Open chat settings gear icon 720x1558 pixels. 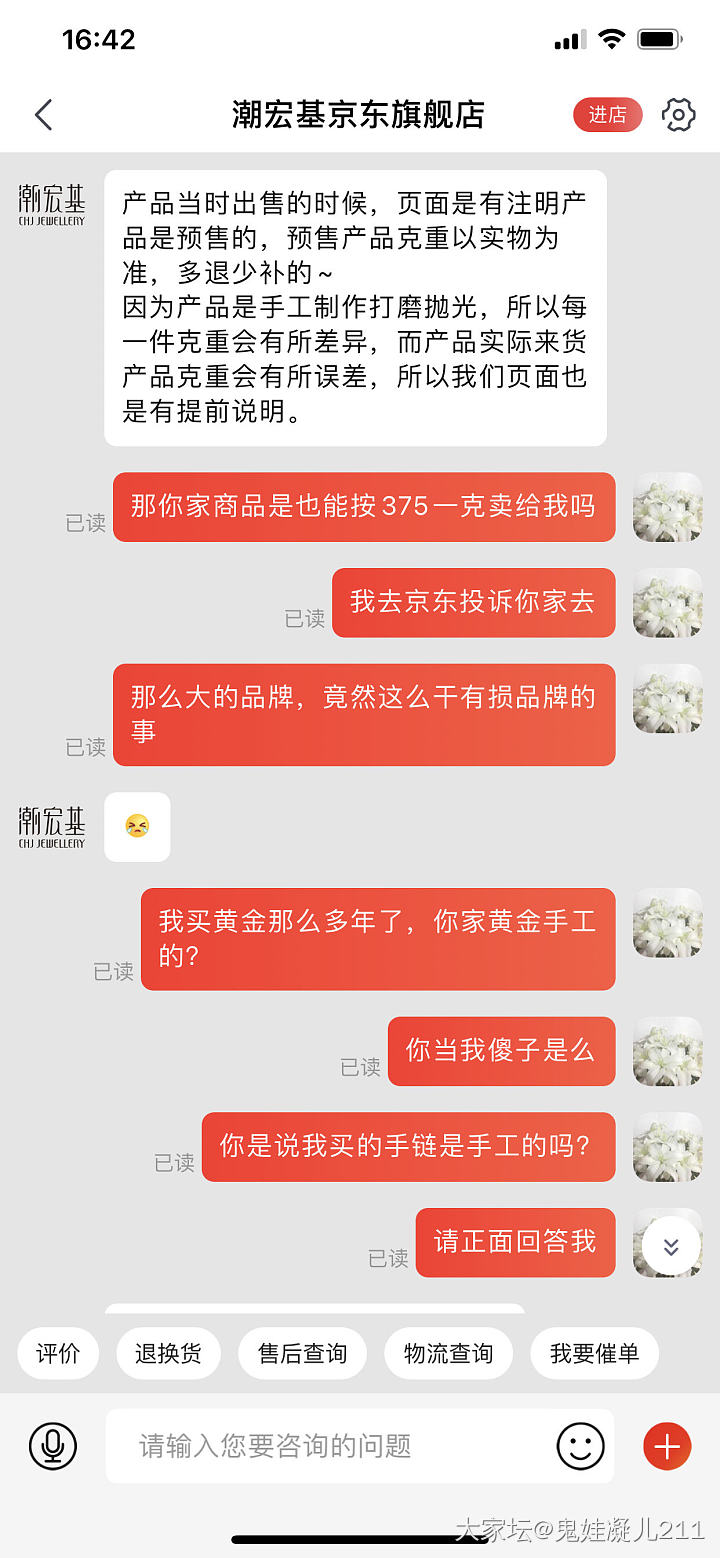679,115
